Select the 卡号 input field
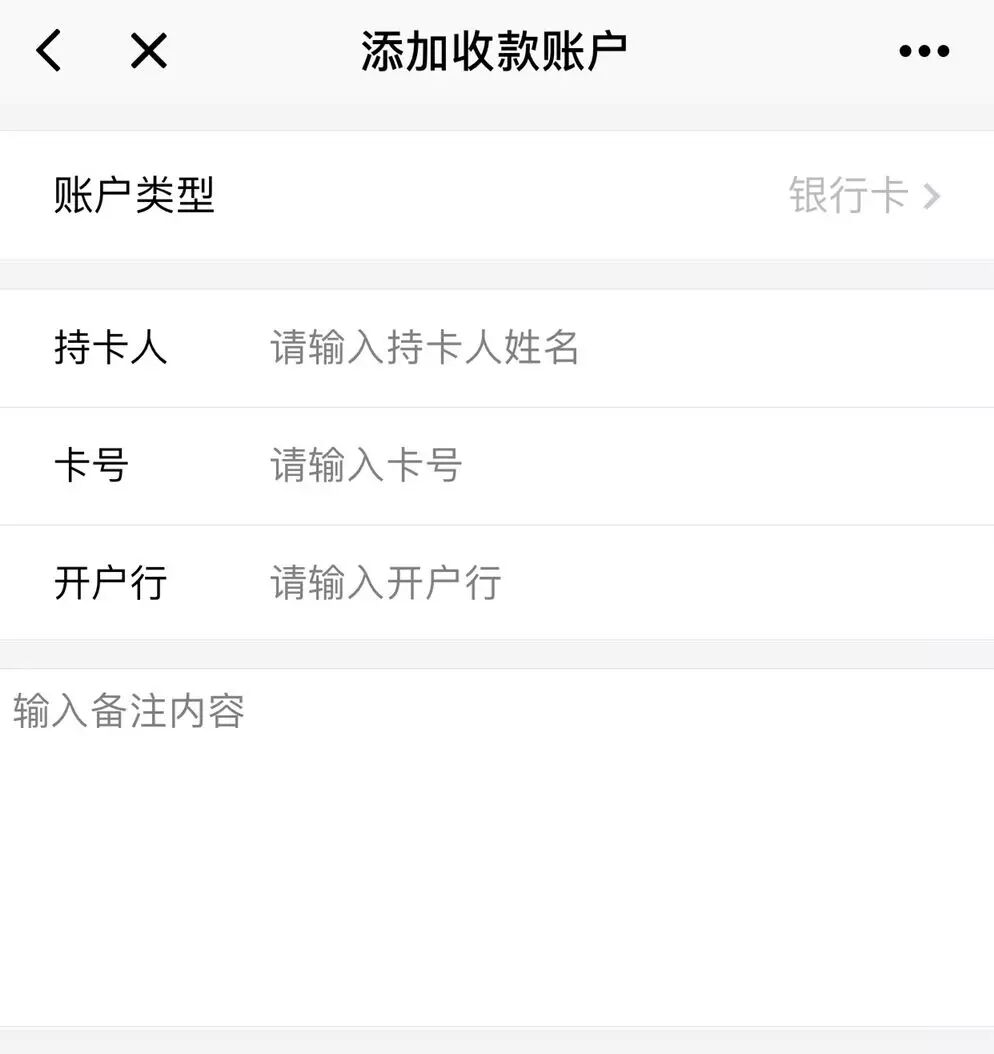Viewport: 994px width, 1054px height. (600, 466)
